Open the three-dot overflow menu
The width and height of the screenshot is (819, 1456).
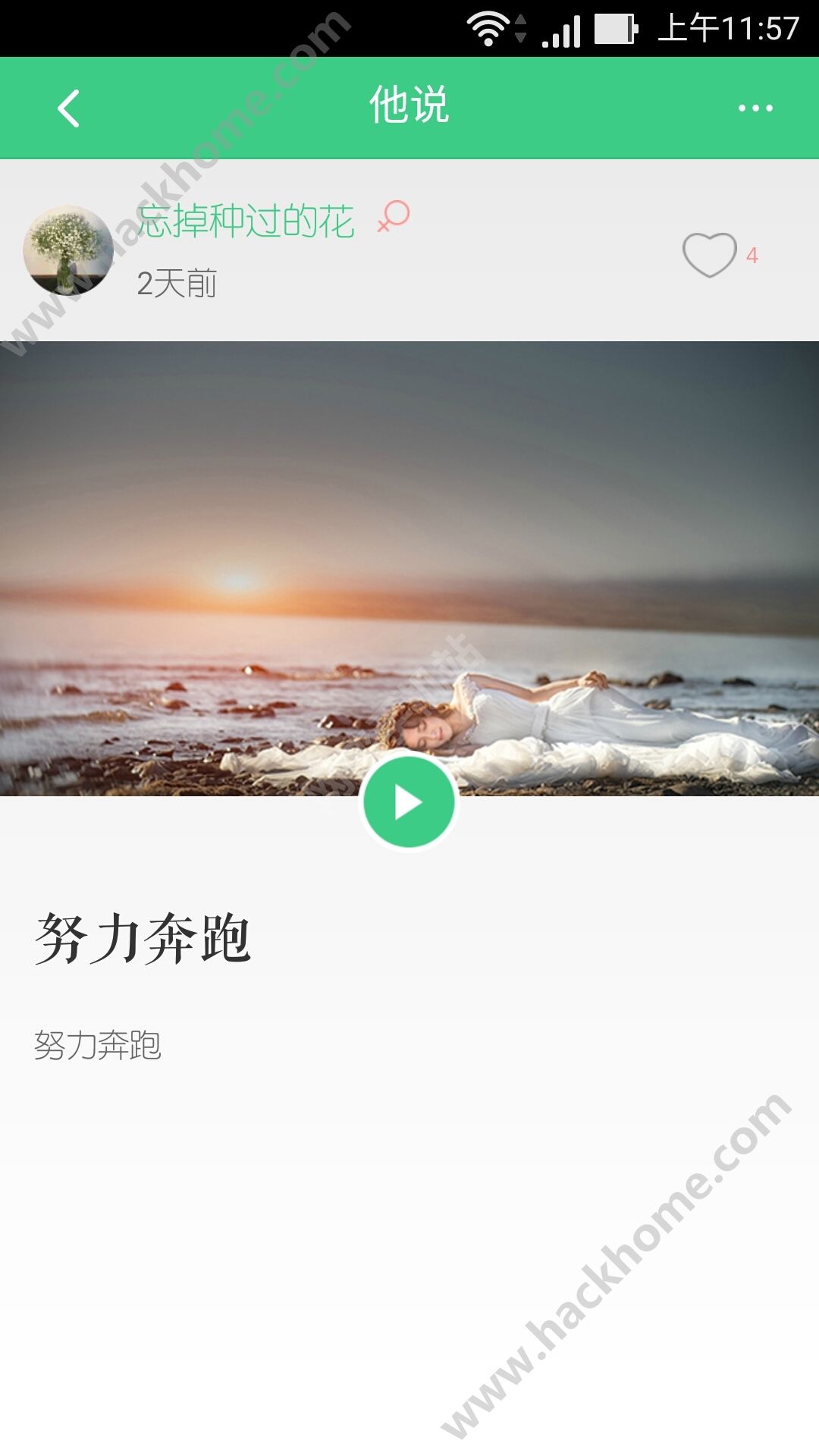[x=755, y=108]
